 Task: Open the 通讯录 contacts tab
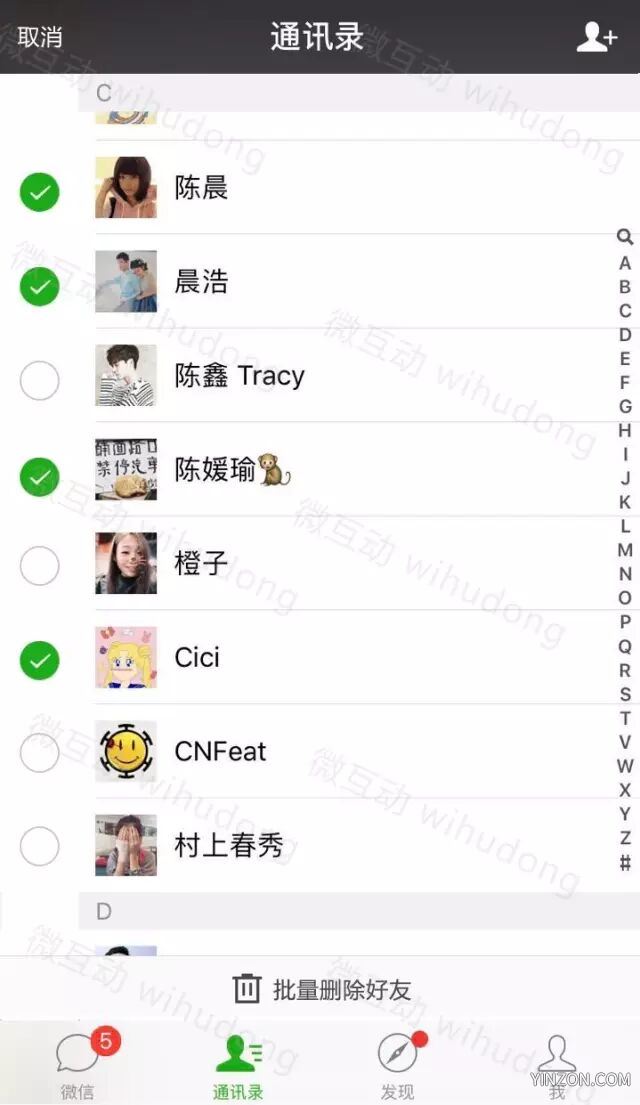point(238,1066)
